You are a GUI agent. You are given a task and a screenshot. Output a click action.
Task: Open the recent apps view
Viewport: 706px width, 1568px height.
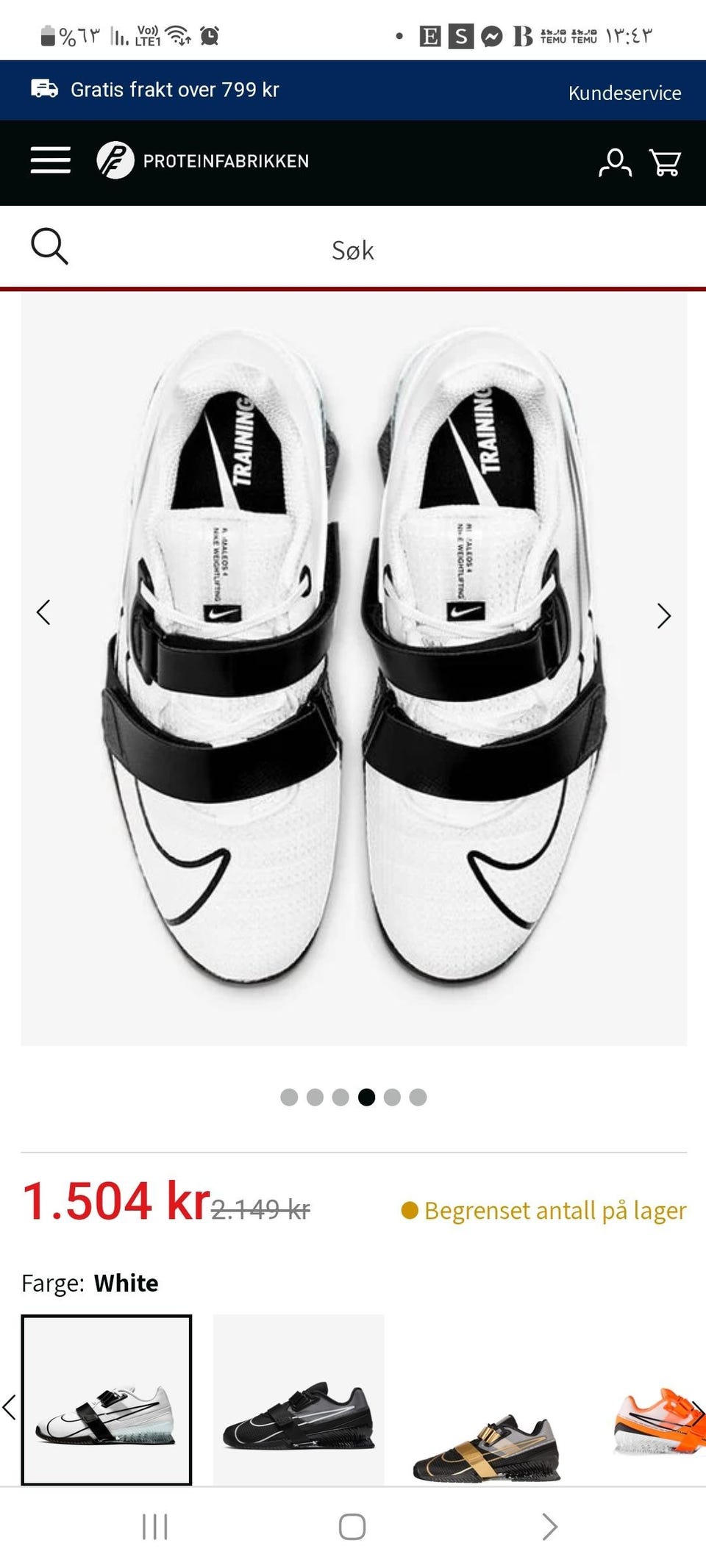[x=155, y=1527]
